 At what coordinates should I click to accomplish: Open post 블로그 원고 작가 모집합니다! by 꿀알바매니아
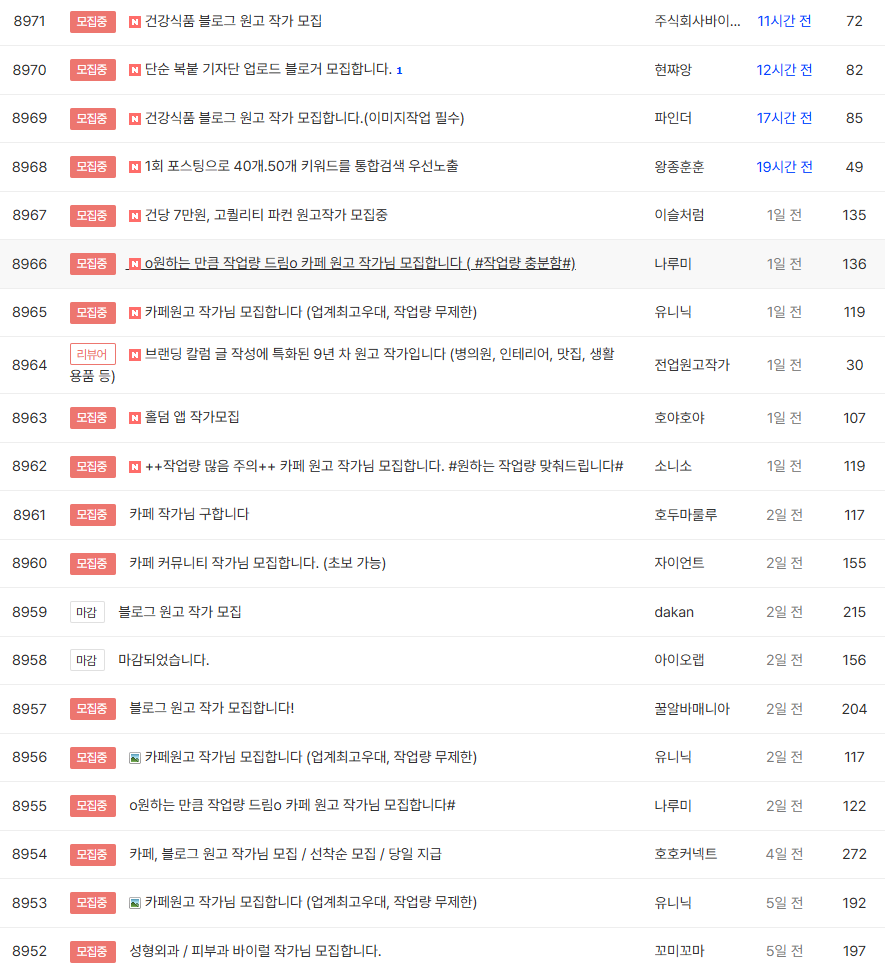pyautogui.click(x=211, y=709)
